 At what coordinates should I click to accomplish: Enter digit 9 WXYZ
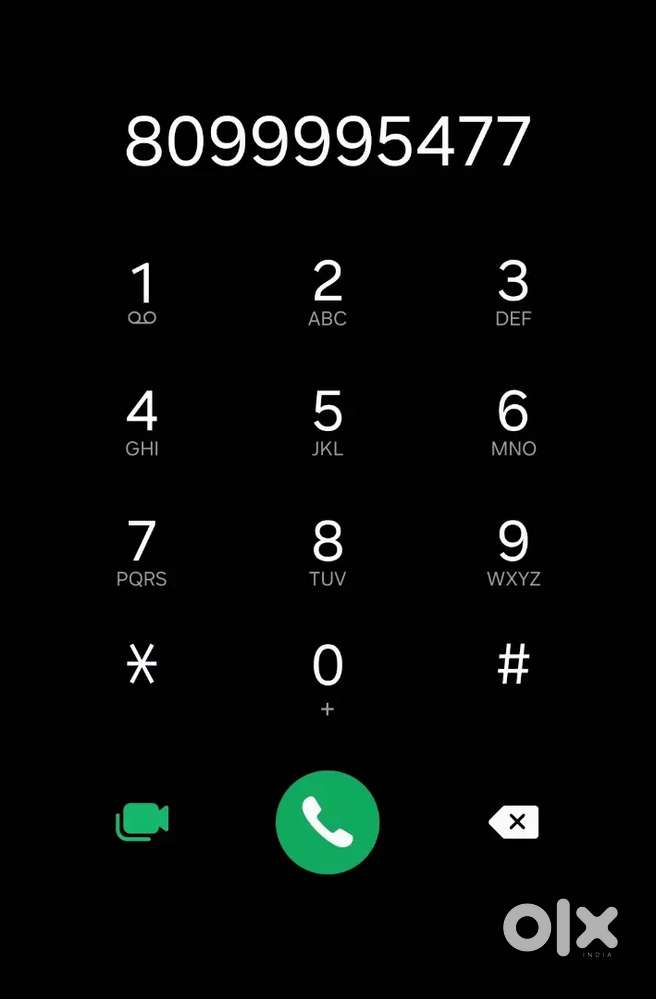coord(513,552)
